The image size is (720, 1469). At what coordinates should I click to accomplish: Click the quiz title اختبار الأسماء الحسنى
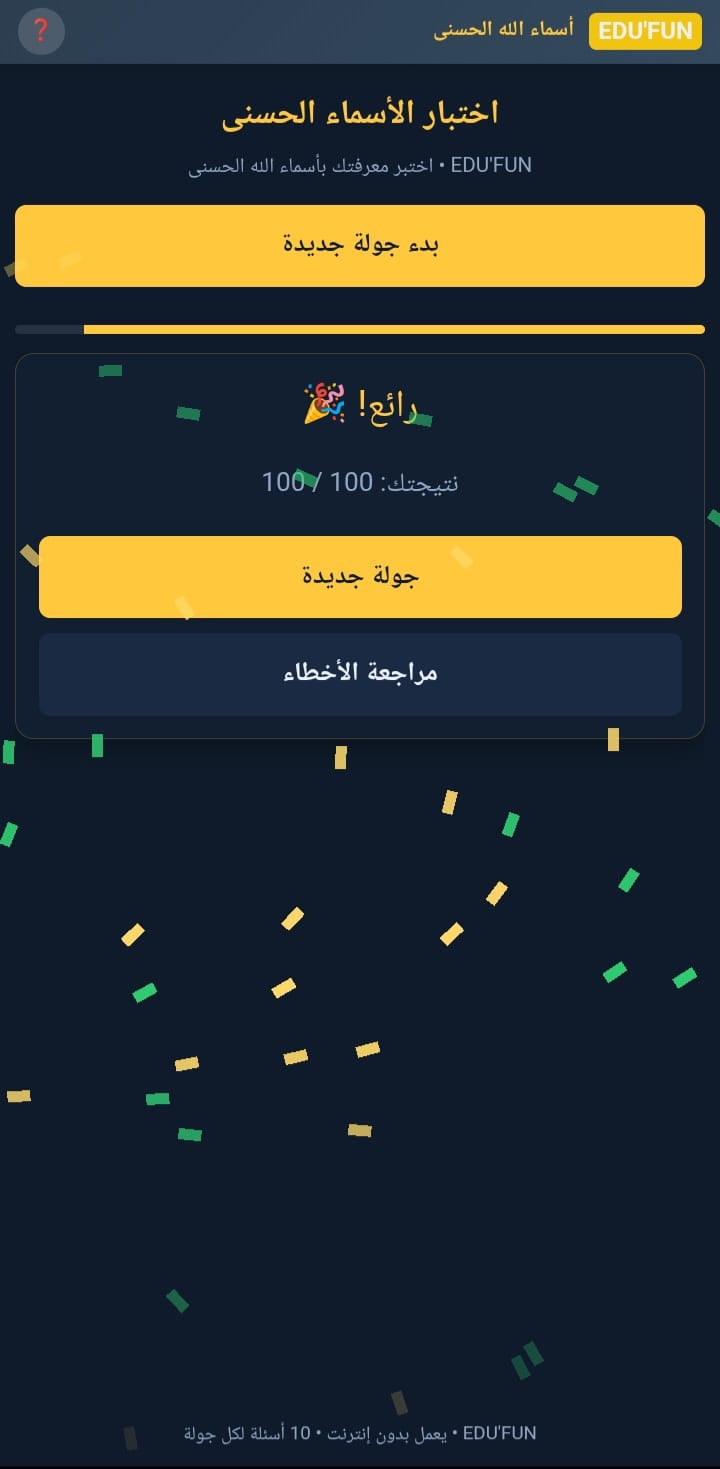[x=360, y=113]
